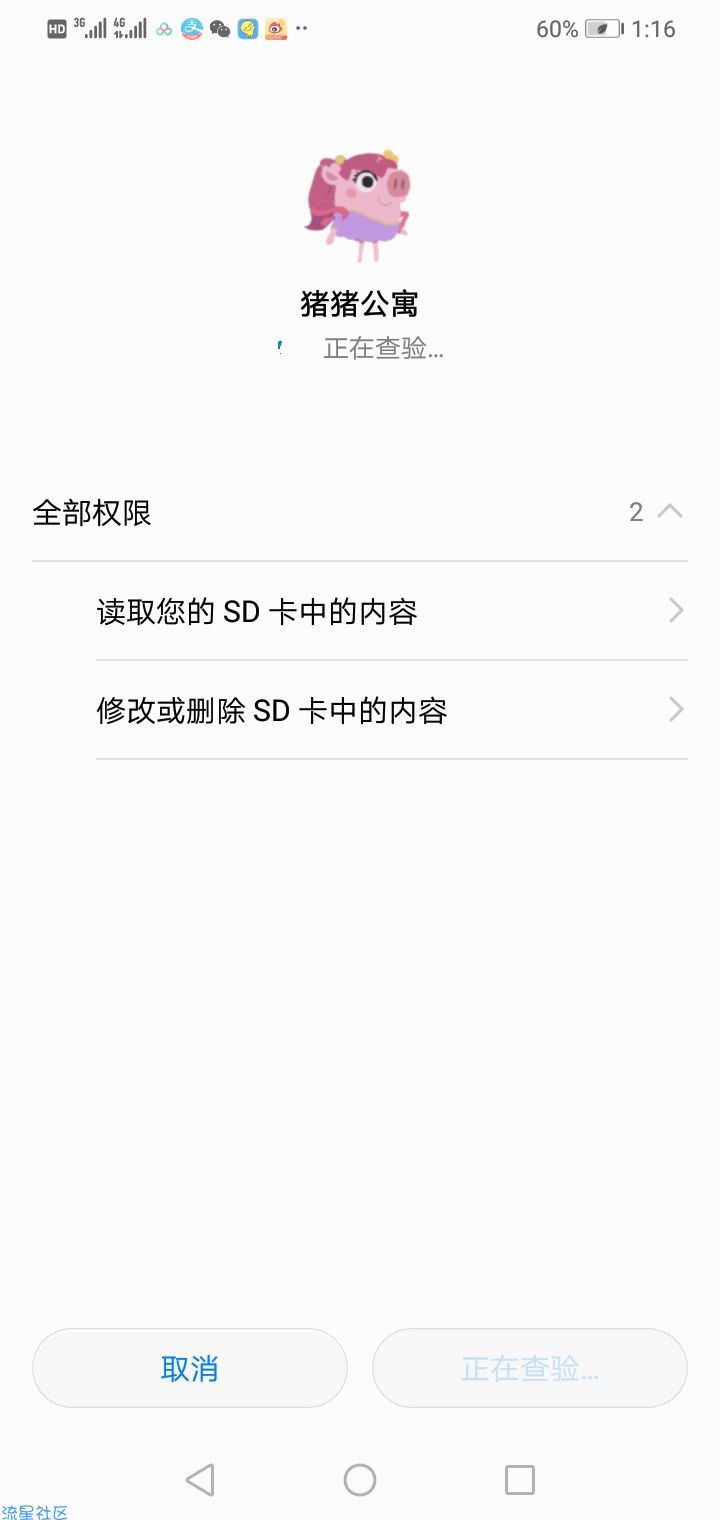Screen dimensions: 720x1520
Task: Go back using the navigation bar
Action: coord(200,1479)
